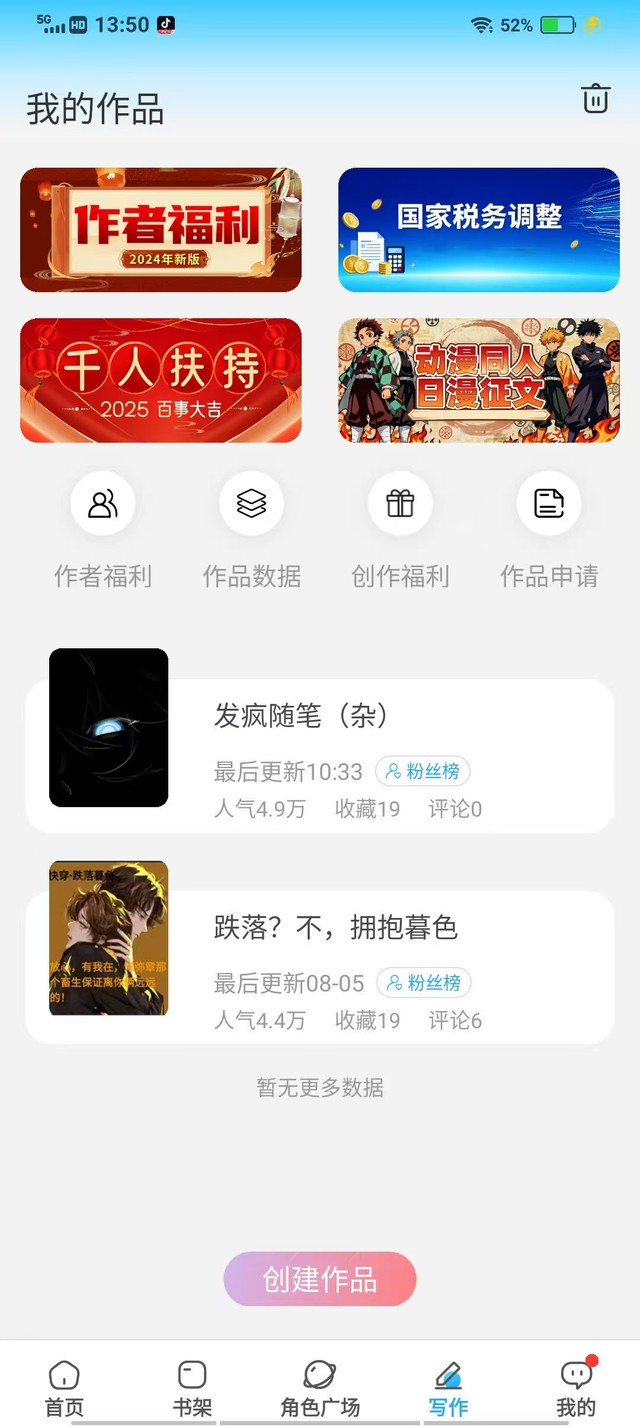Tap 粉丝榜 chip under 发疯随笔（杂）
This screenshot has height=1427, width=640.
(423, 772)
